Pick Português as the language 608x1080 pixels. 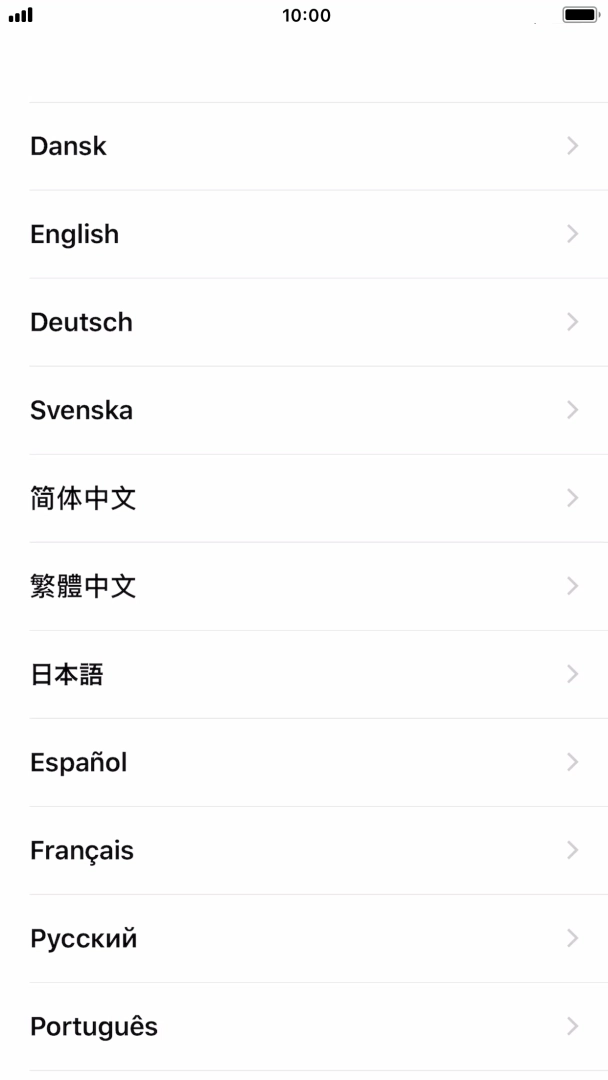pos(94,1026)
